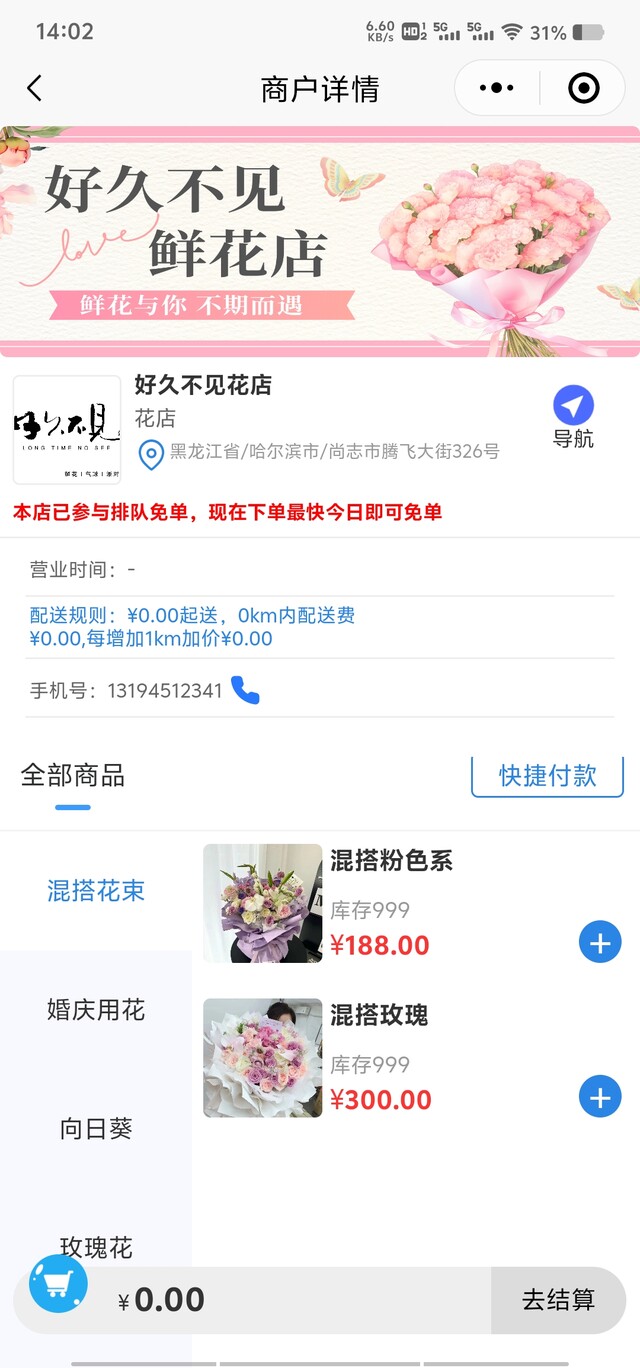Go back from merchant details
The height and width of the screenshot is (1368, 640).
tap(34, 89)
